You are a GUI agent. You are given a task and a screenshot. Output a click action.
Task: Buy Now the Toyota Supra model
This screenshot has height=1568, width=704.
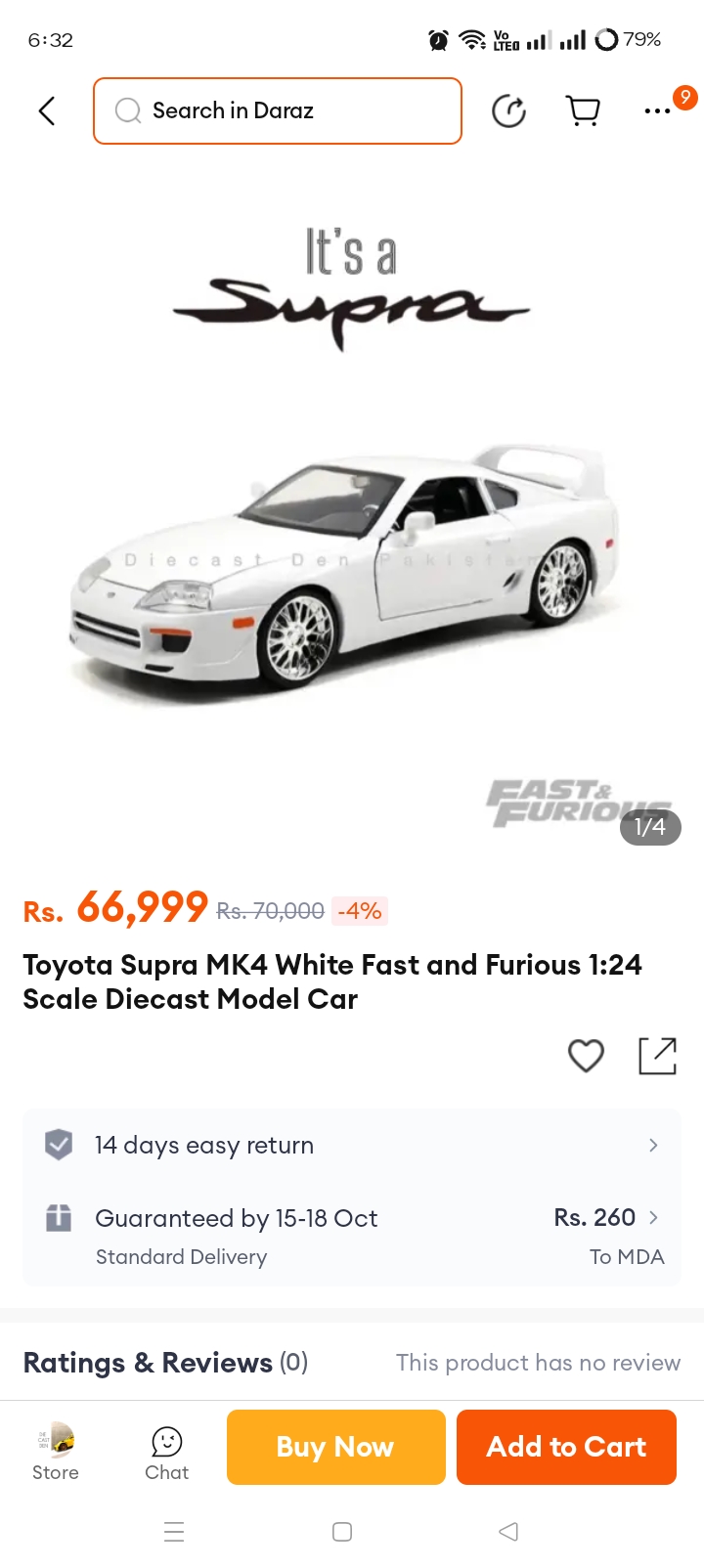click(335, 1447)
